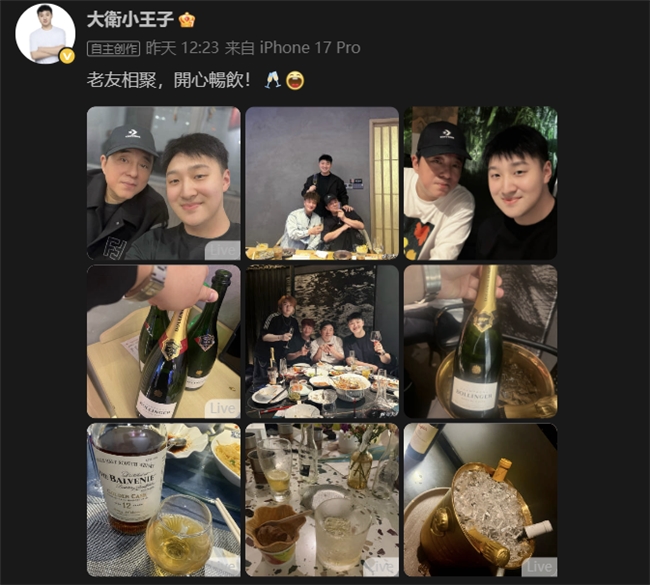View the group photo by the gray wall
Image resolution: width=650 pixels, height=585 pixels.
coord(321,184)
